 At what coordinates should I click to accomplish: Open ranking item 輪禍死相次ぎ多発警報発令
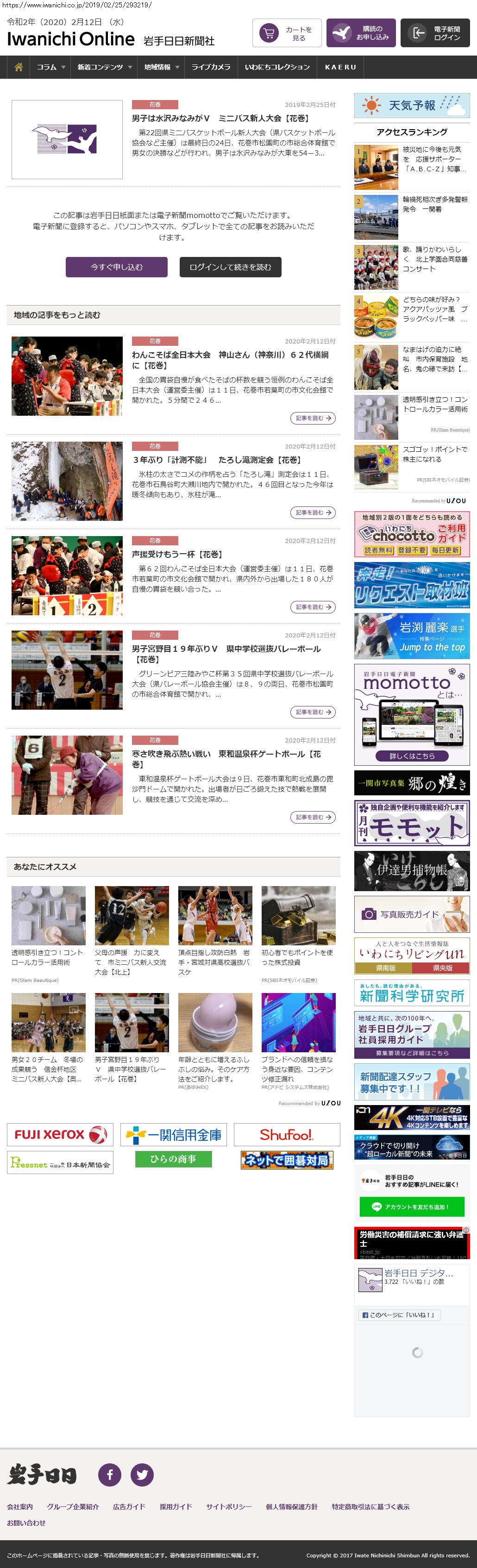435,204
